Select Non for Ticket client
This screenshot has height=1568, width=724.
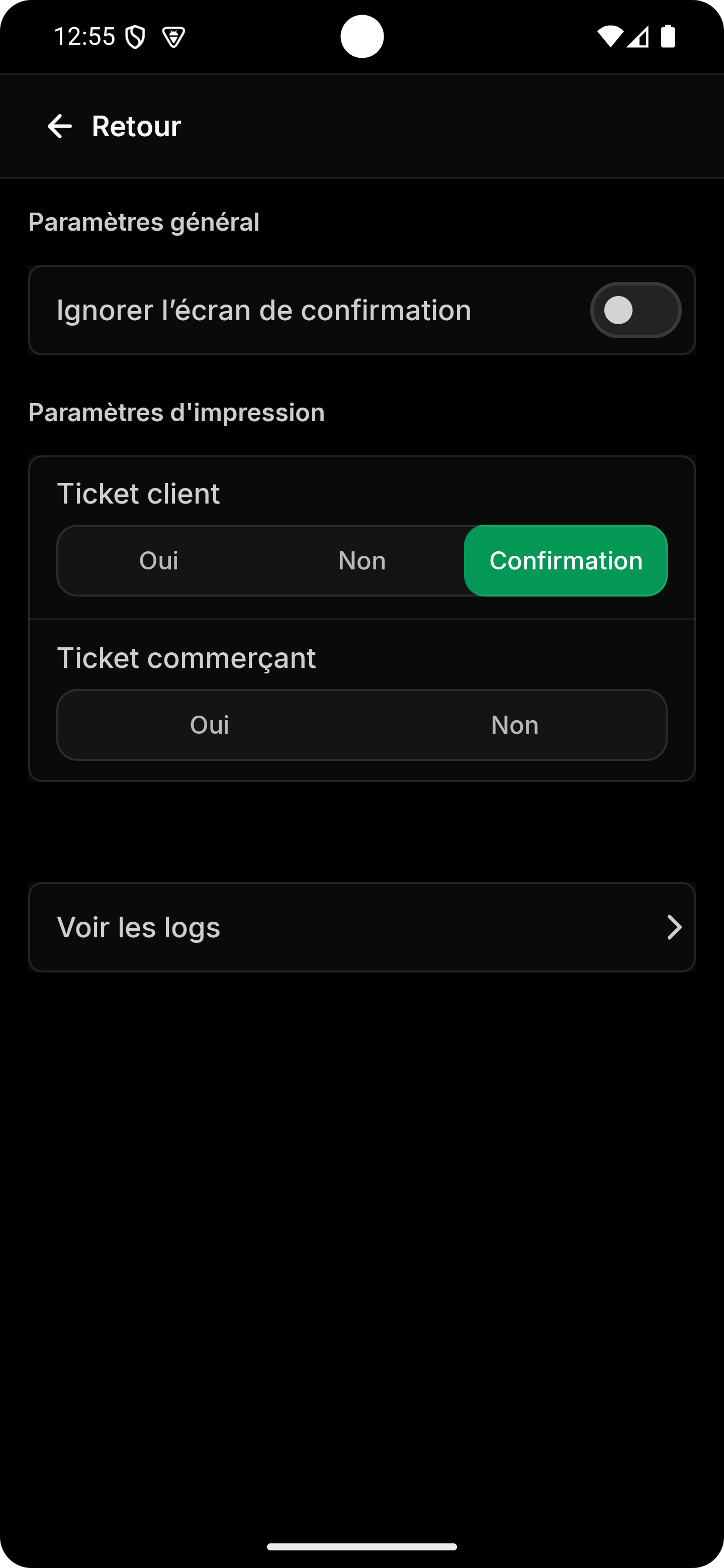361,560
